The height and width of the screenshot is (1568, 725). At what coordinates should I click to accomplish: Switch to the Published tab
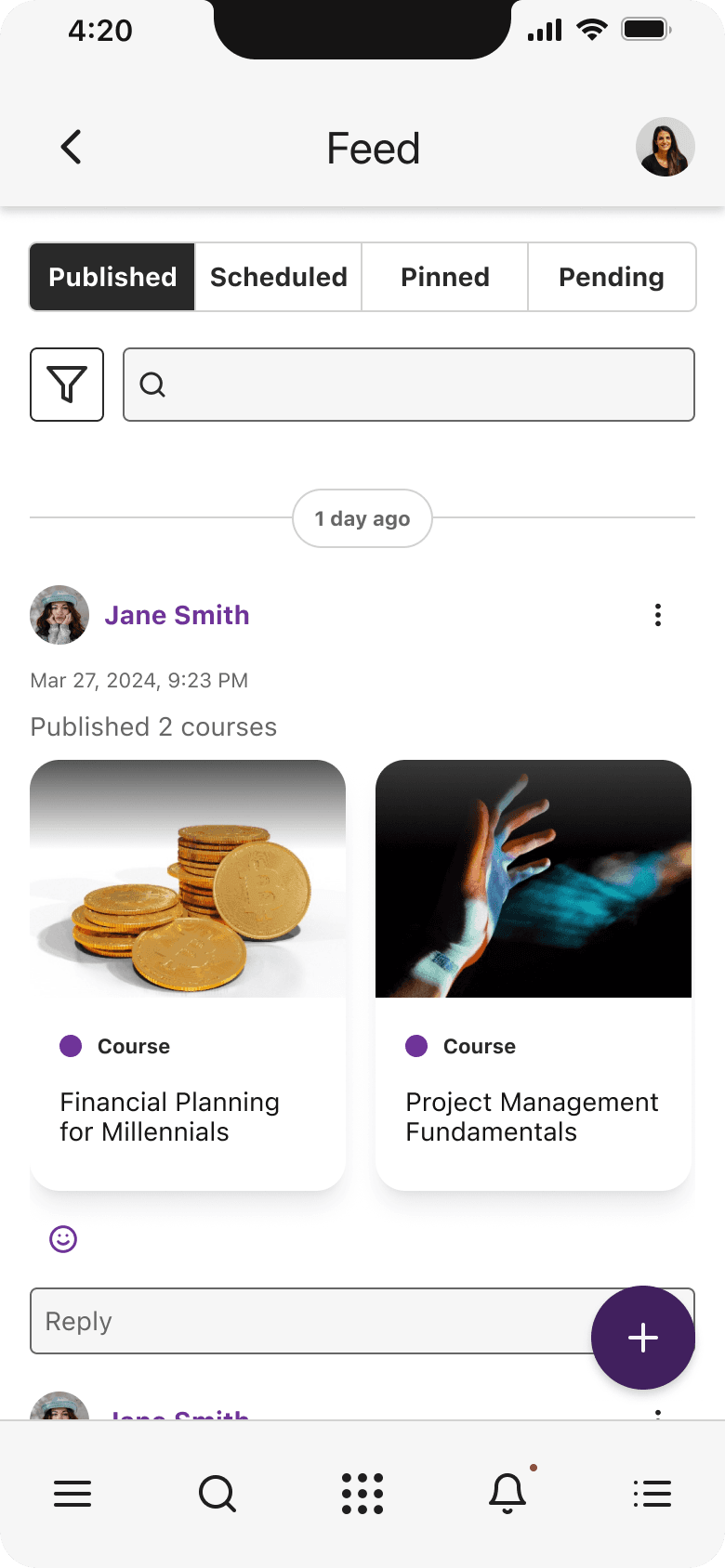click(x=112, y=277)
